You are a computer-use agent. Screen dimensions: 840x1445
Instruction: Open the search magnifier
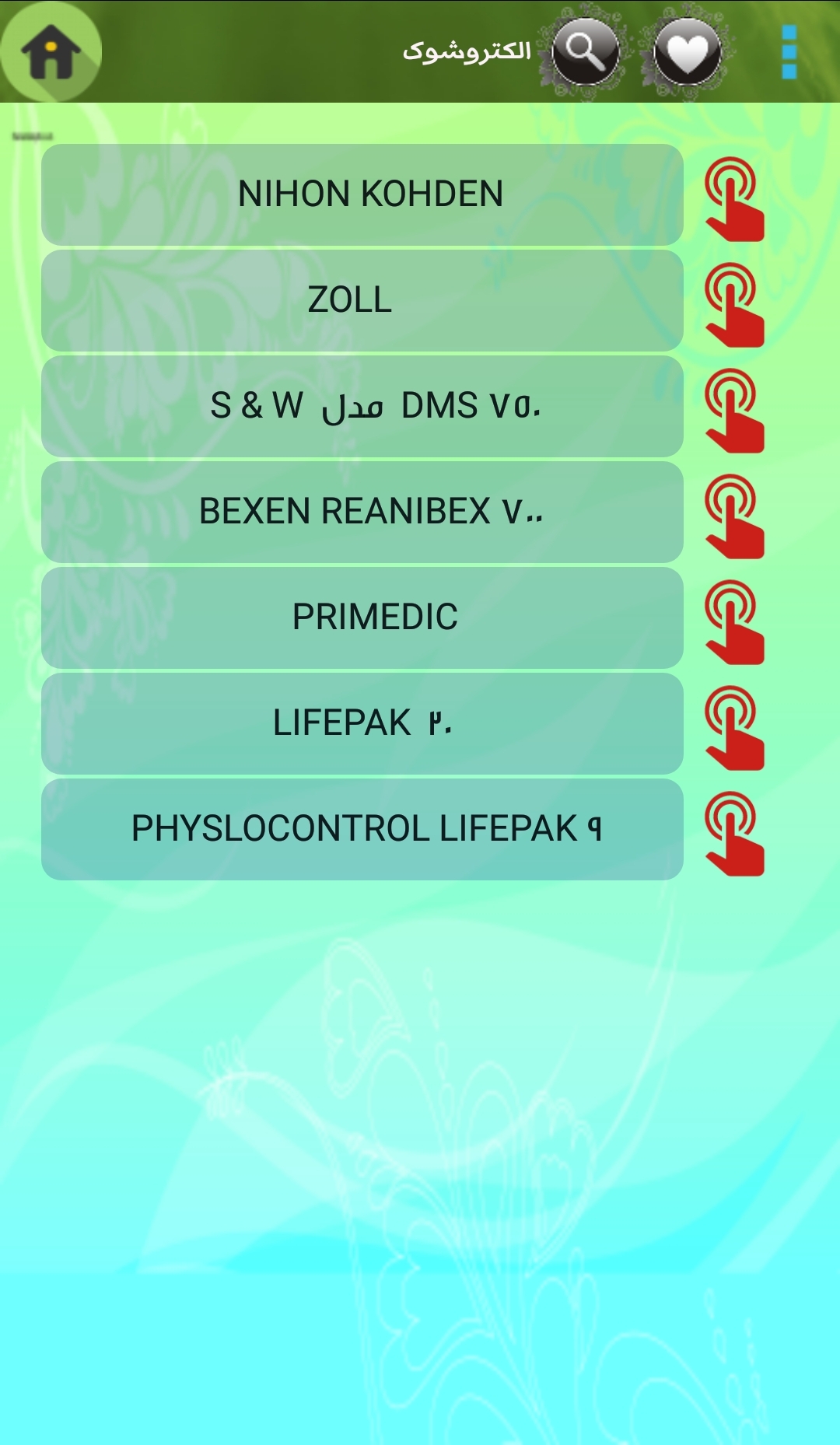click(586, 51)
